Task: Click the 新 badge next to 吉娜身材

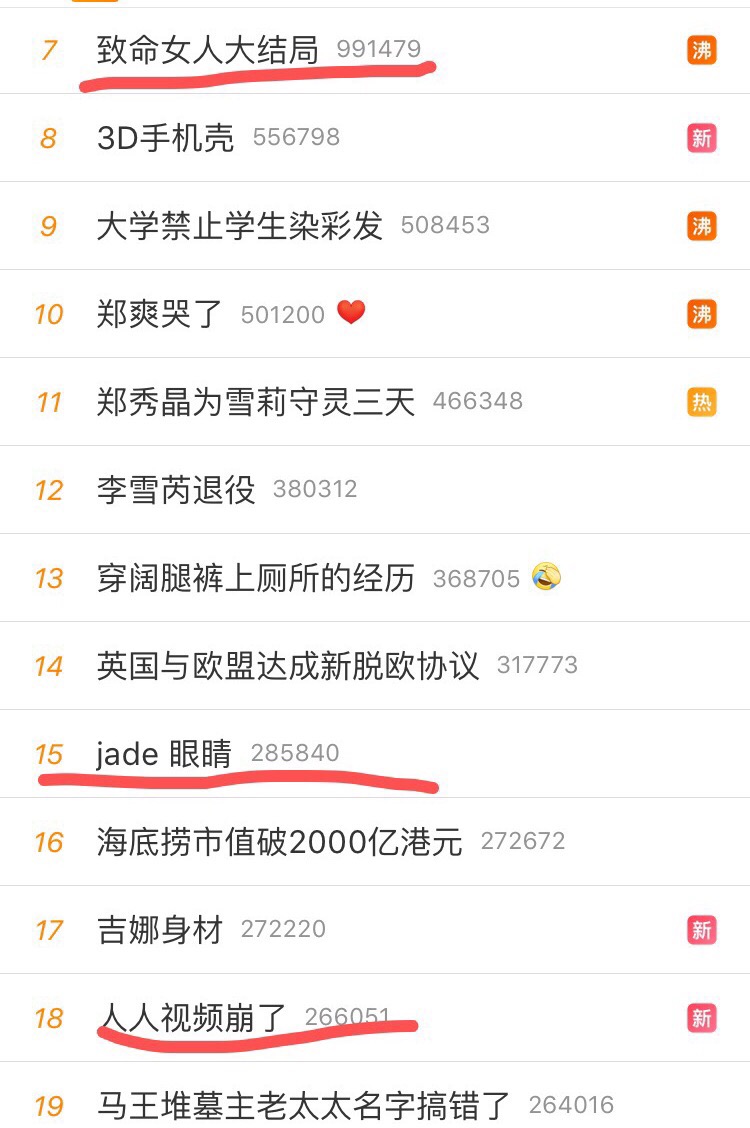Action: [704, 930]
